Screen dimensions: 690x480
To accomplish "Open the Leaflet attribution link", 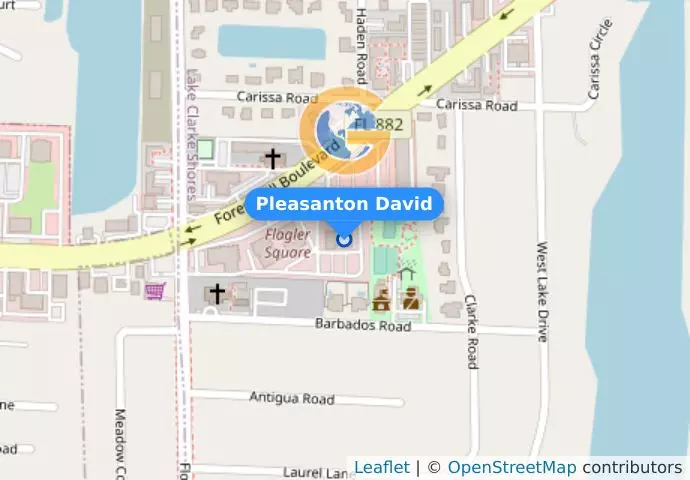I will (381, 468).
